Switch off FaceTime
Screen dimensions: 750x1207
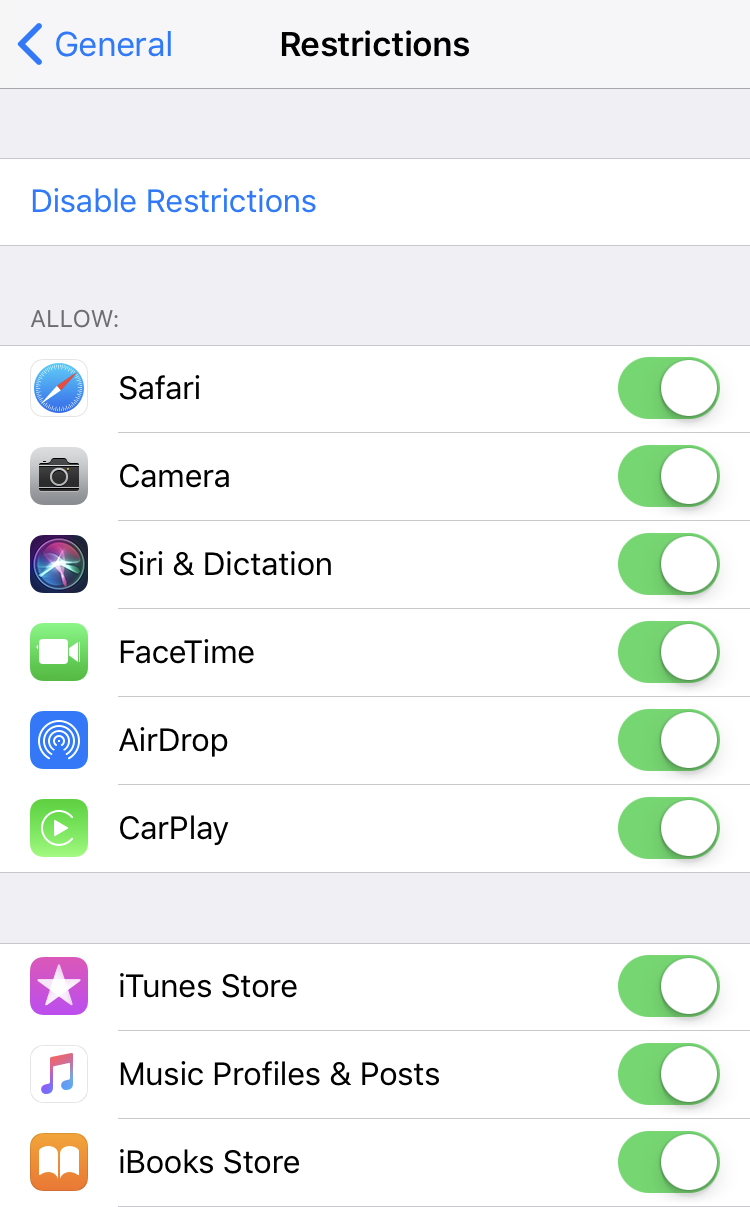coord(668,652)
